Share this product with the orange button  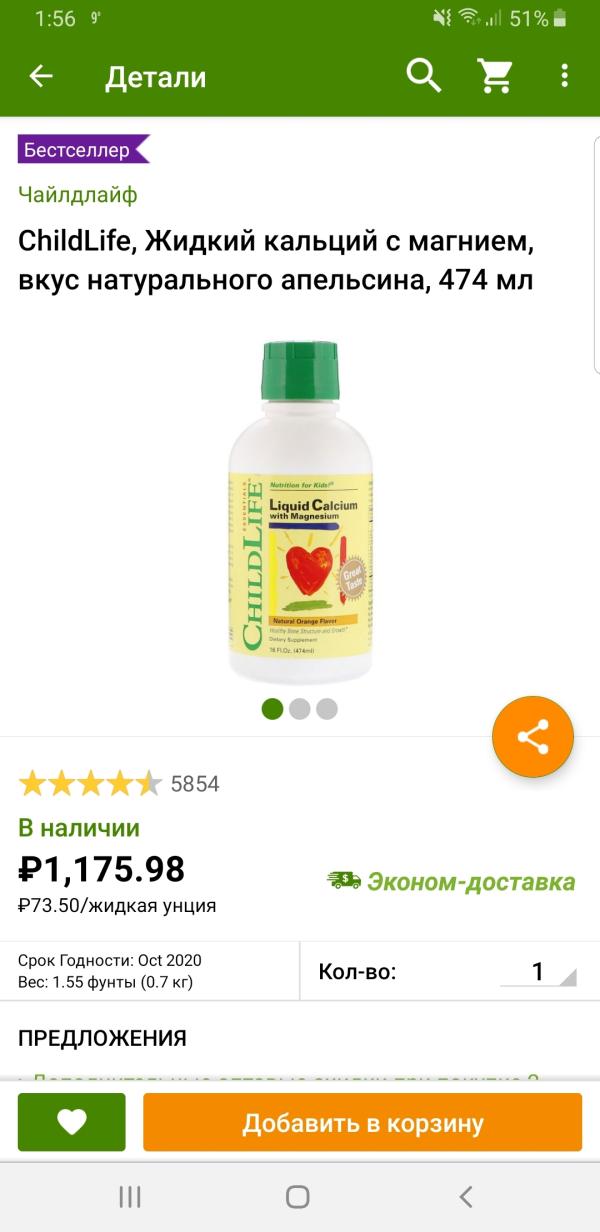point(532,738)
